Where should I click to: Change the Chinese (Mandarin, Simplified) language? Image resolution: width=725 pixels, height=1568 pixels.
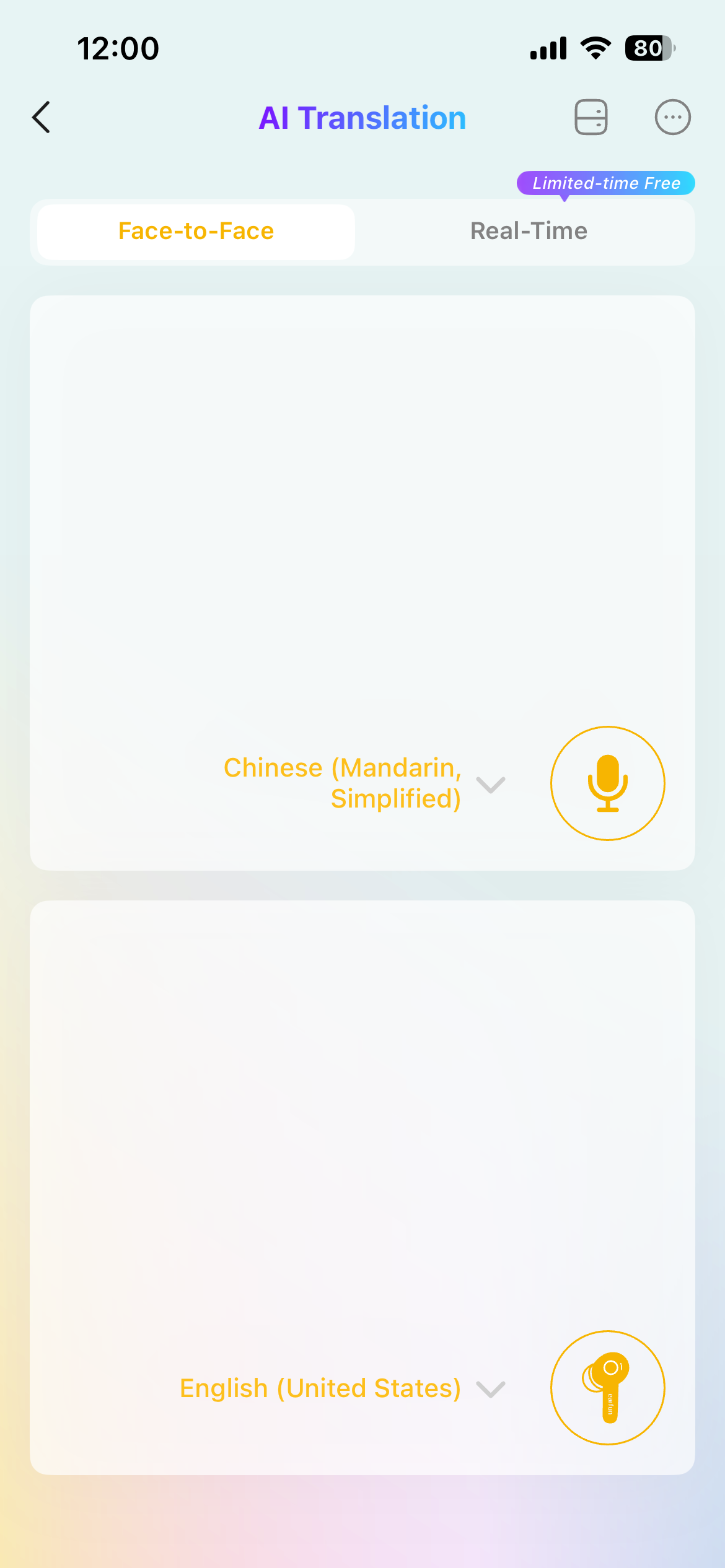[x=364, y=783]
